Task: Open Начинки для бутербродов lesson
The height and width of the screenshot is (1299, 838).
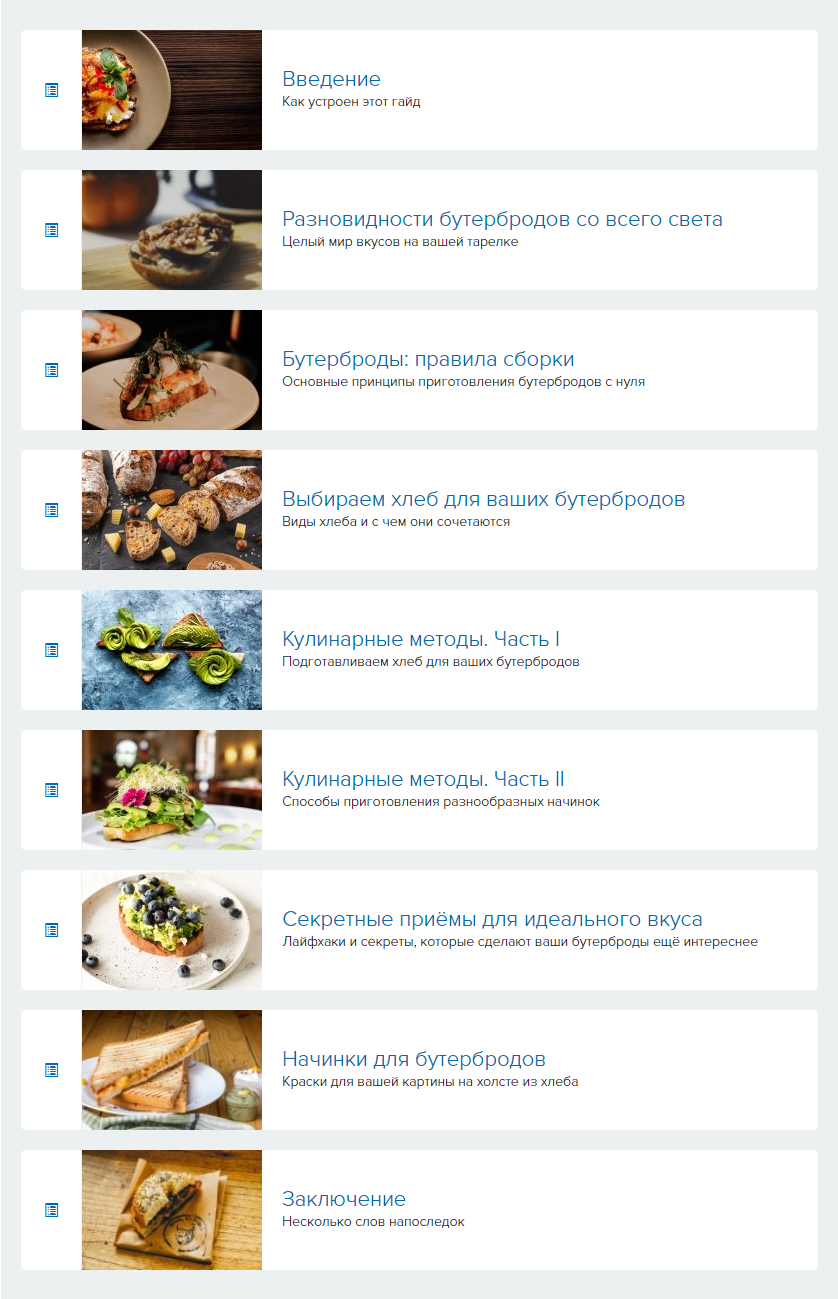Action: click(413, 1060)
